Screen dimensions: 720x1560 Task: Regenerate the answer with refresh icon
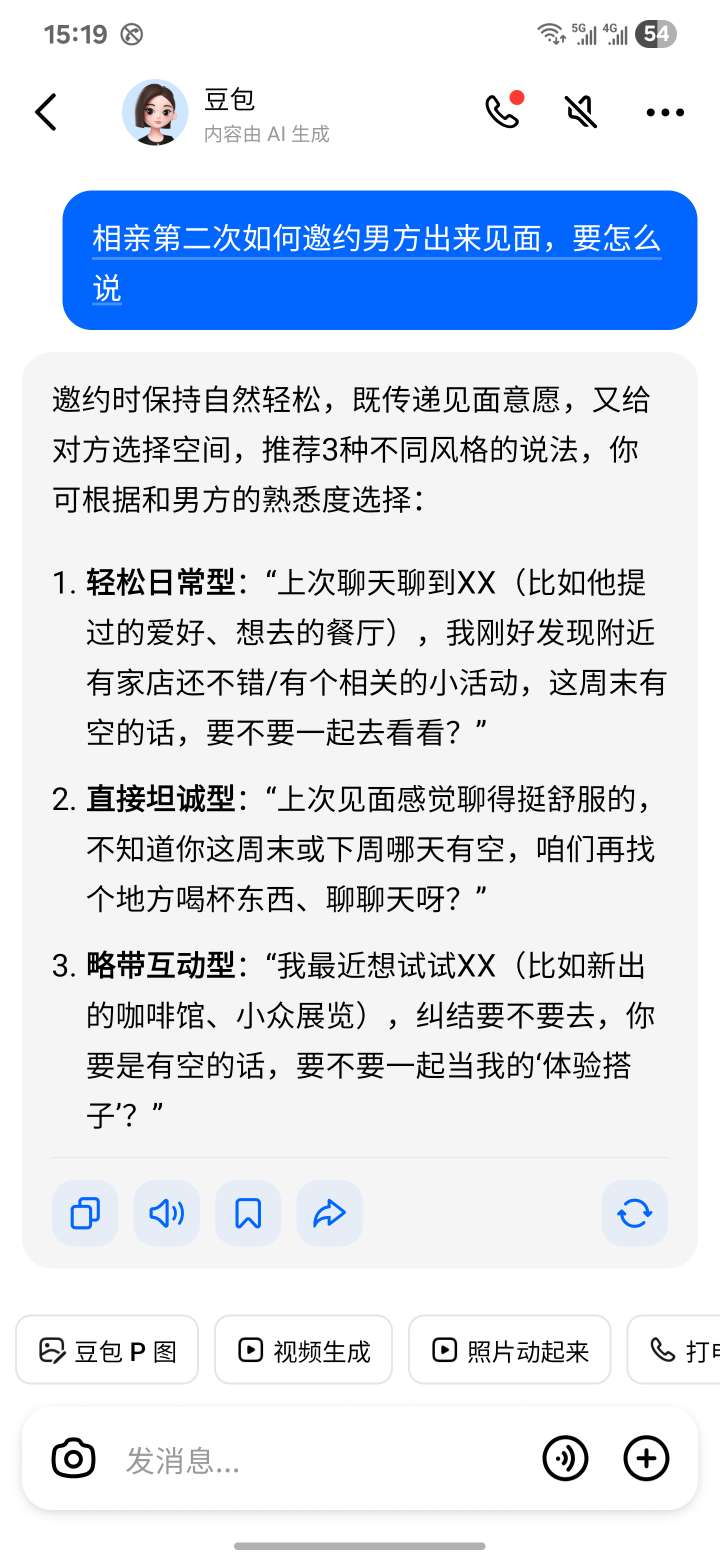635,1213
